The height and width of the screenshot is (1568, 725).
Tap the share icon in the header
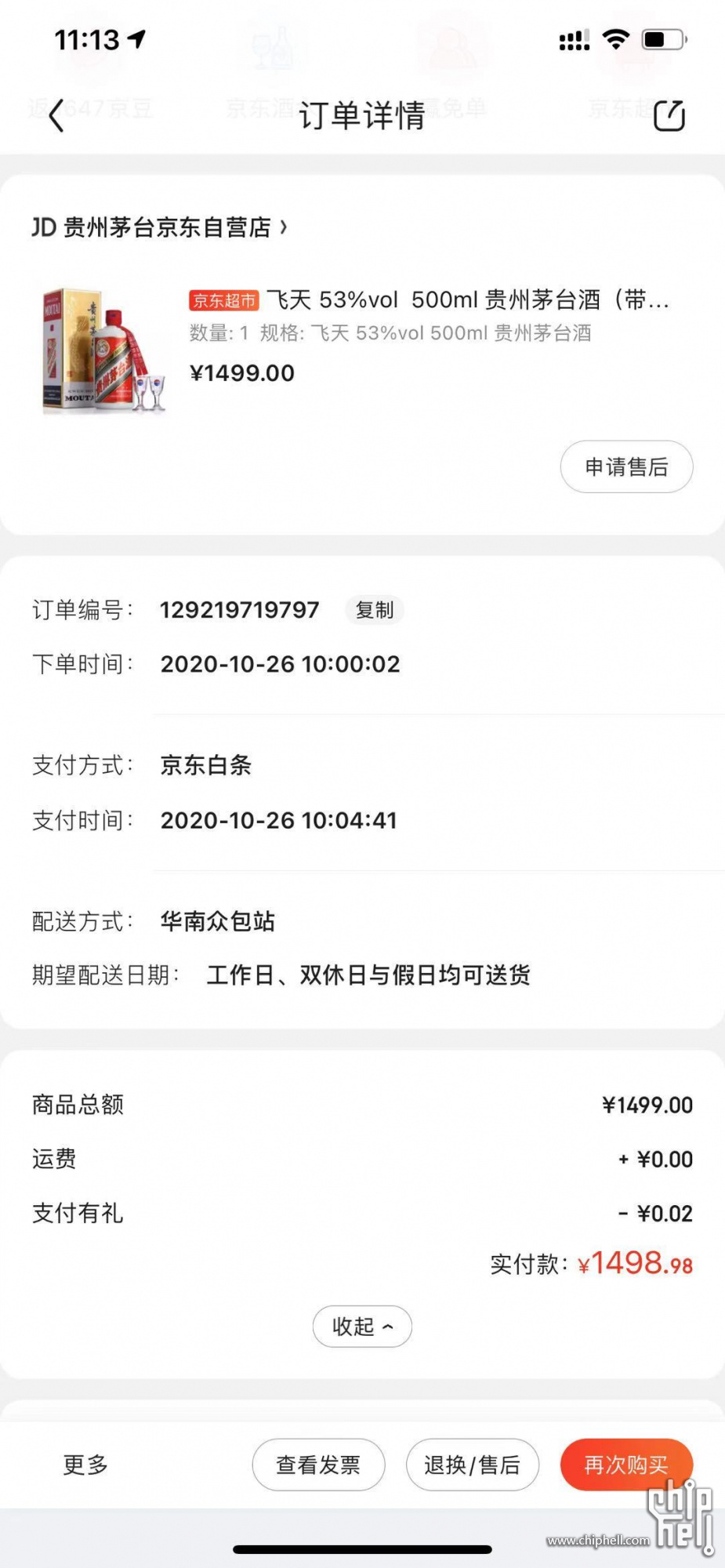tap(669, 115)
